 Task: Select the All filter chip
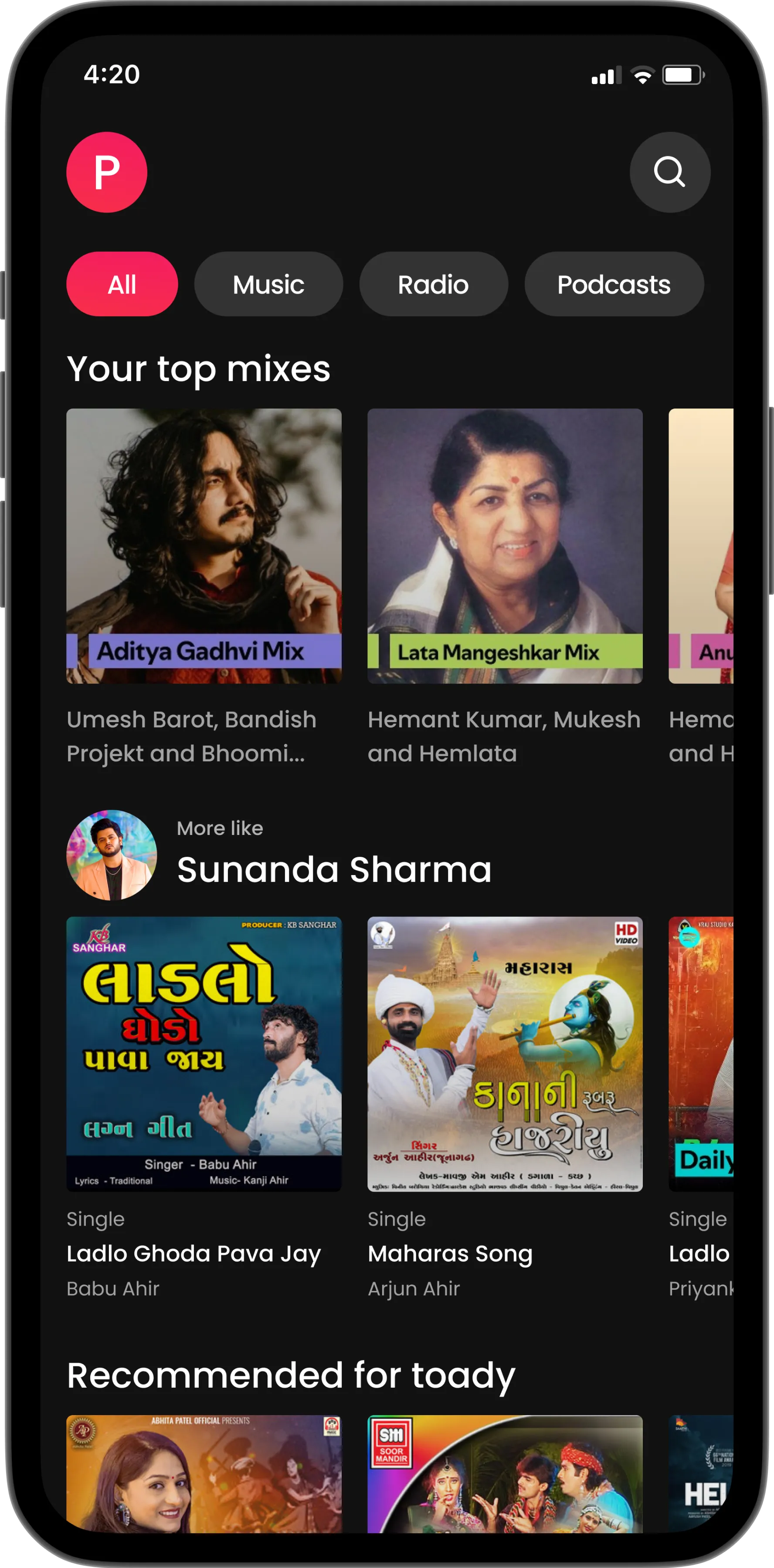pos(122,284)
